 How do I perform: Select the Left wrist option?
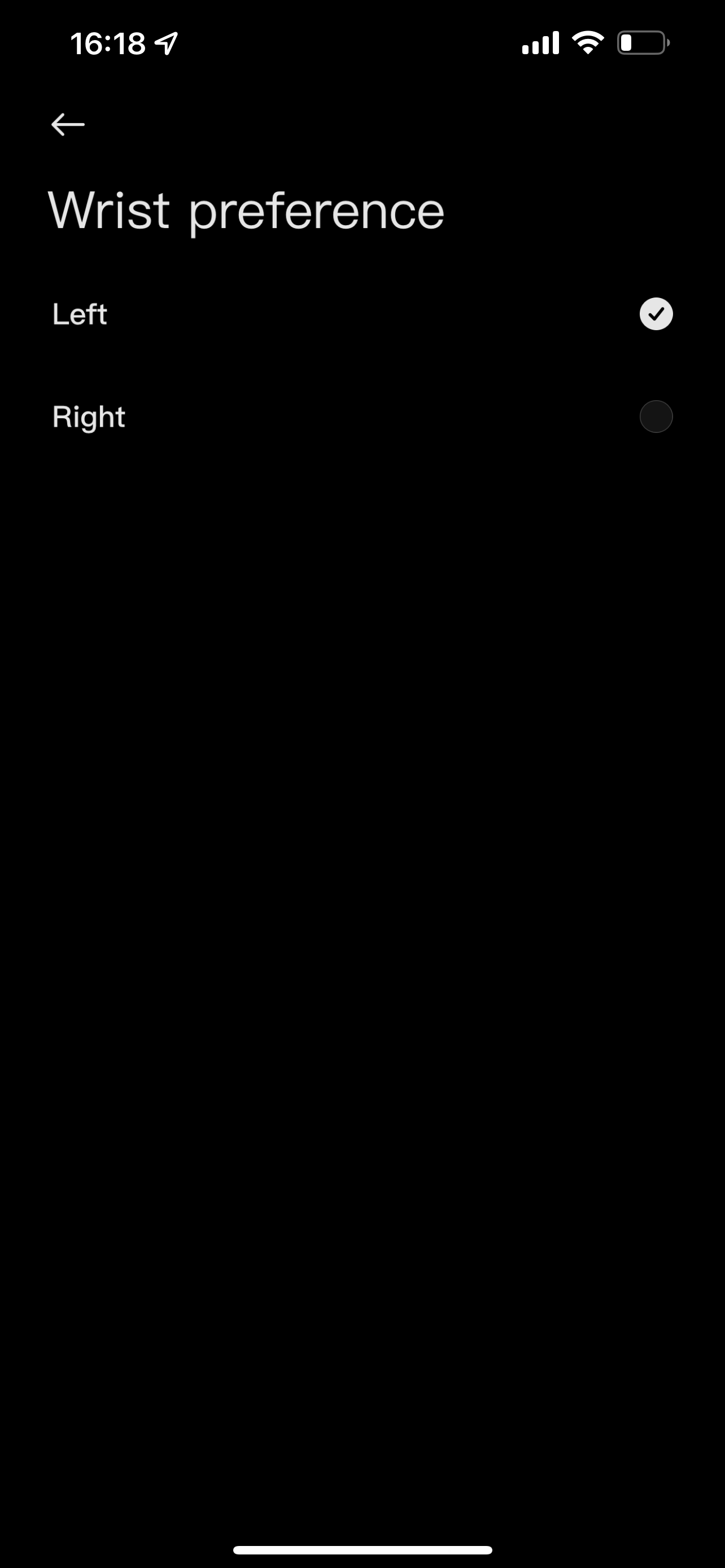(362, 314)
